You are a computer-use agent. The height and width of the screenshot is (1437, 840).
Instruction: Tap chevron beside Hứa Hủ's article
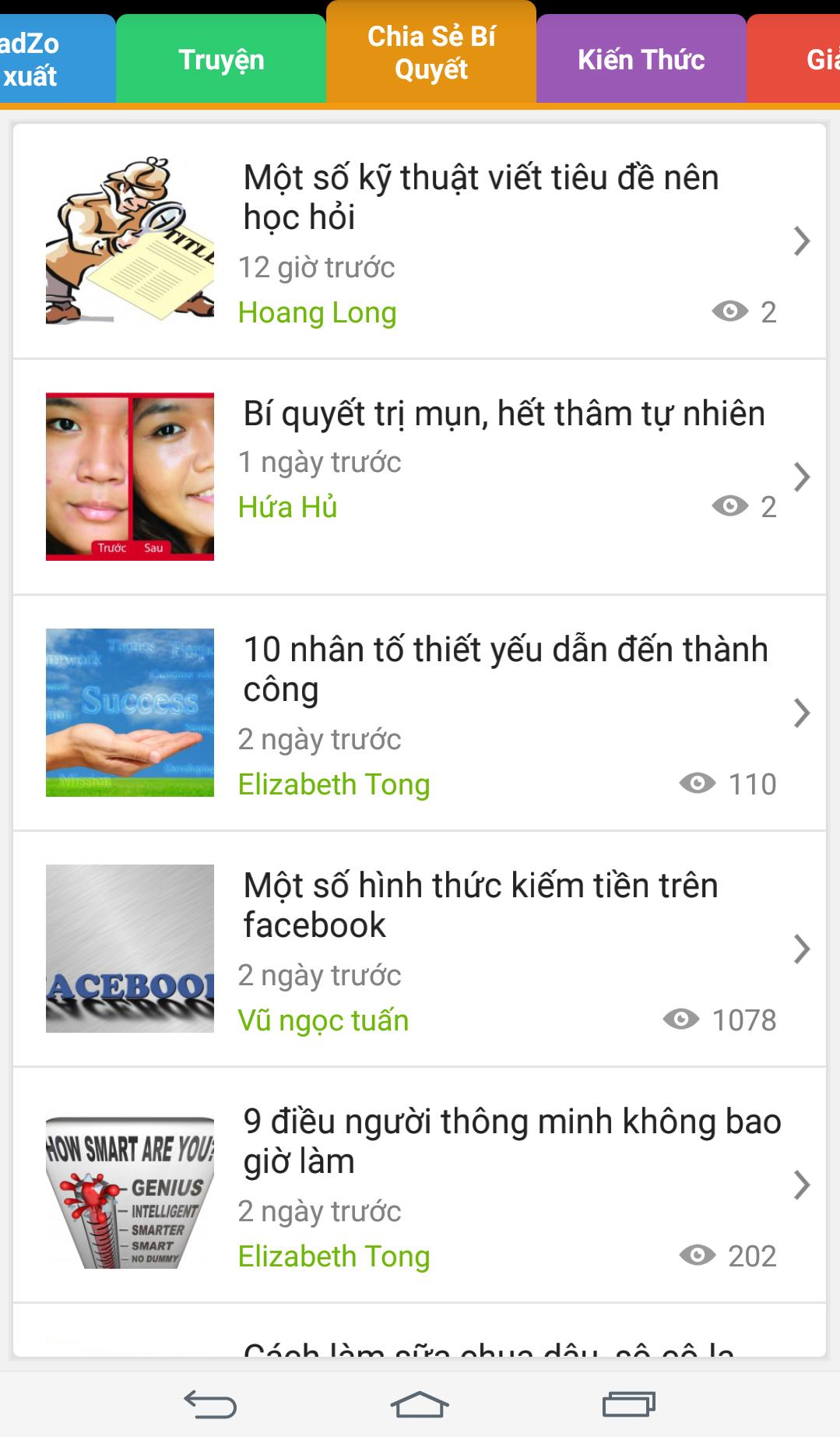pyautogui.click(x=801, y=477)
